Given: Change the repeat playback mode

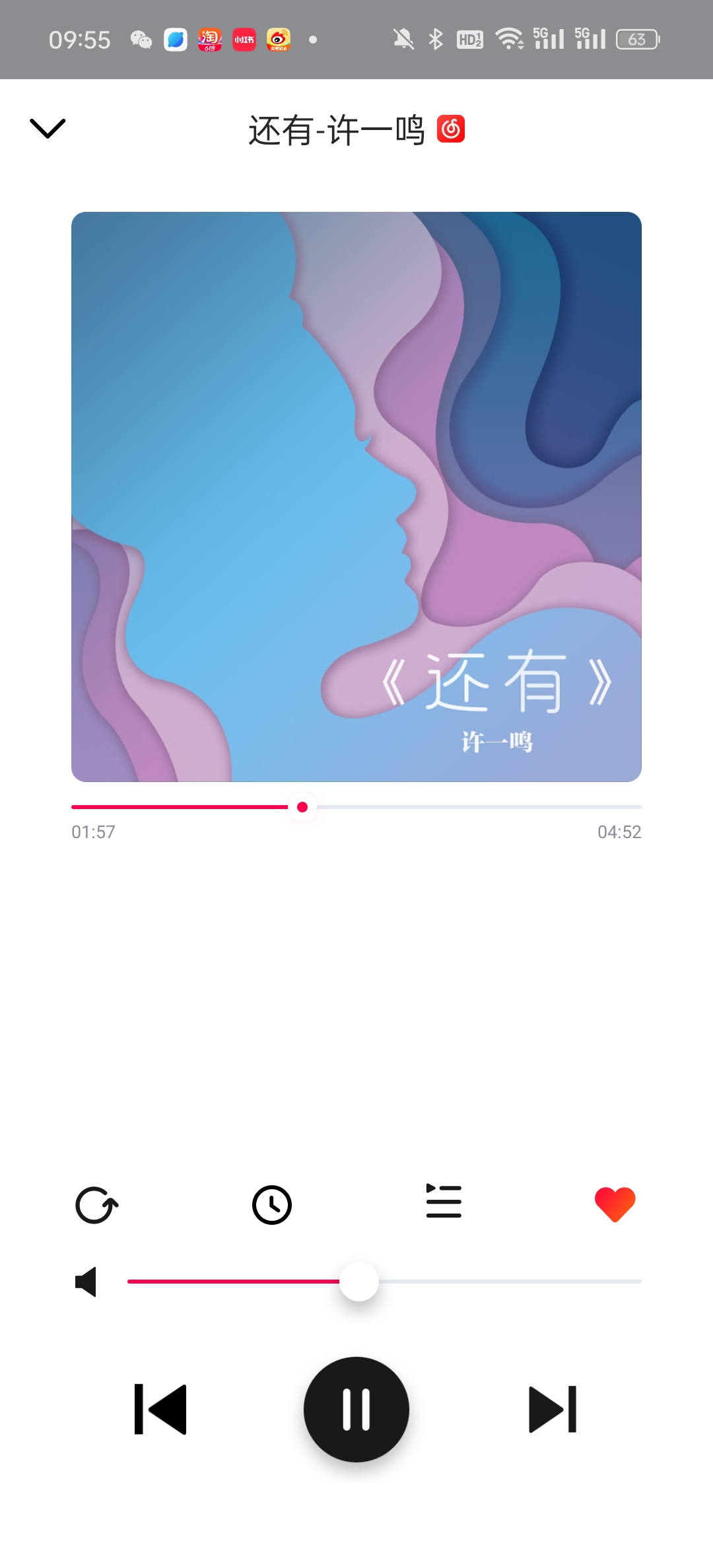Looking at the screenshot, I should pyautogui.click(x=97, y=1205).
